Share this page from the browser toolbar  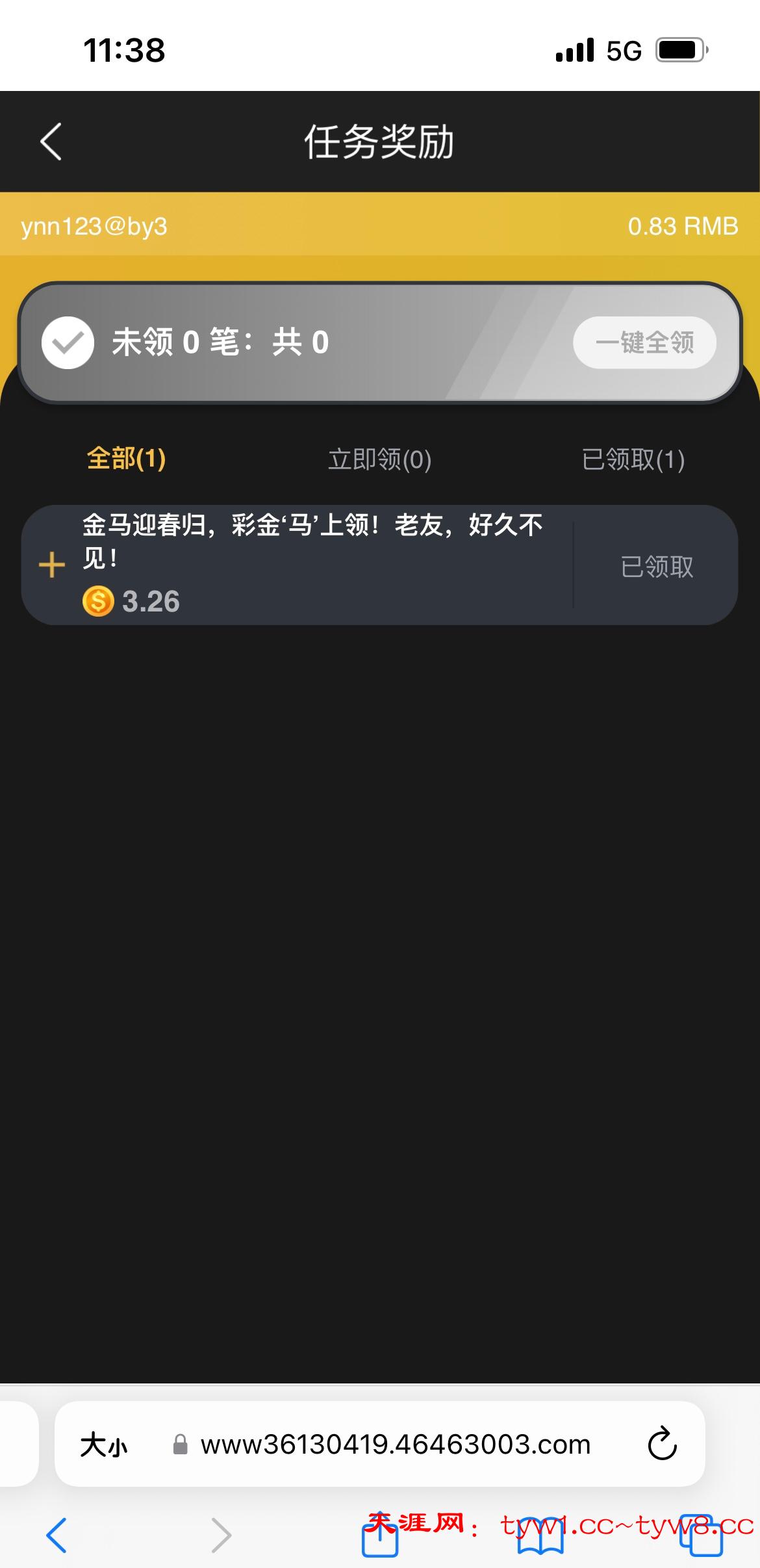[380, 1536]
